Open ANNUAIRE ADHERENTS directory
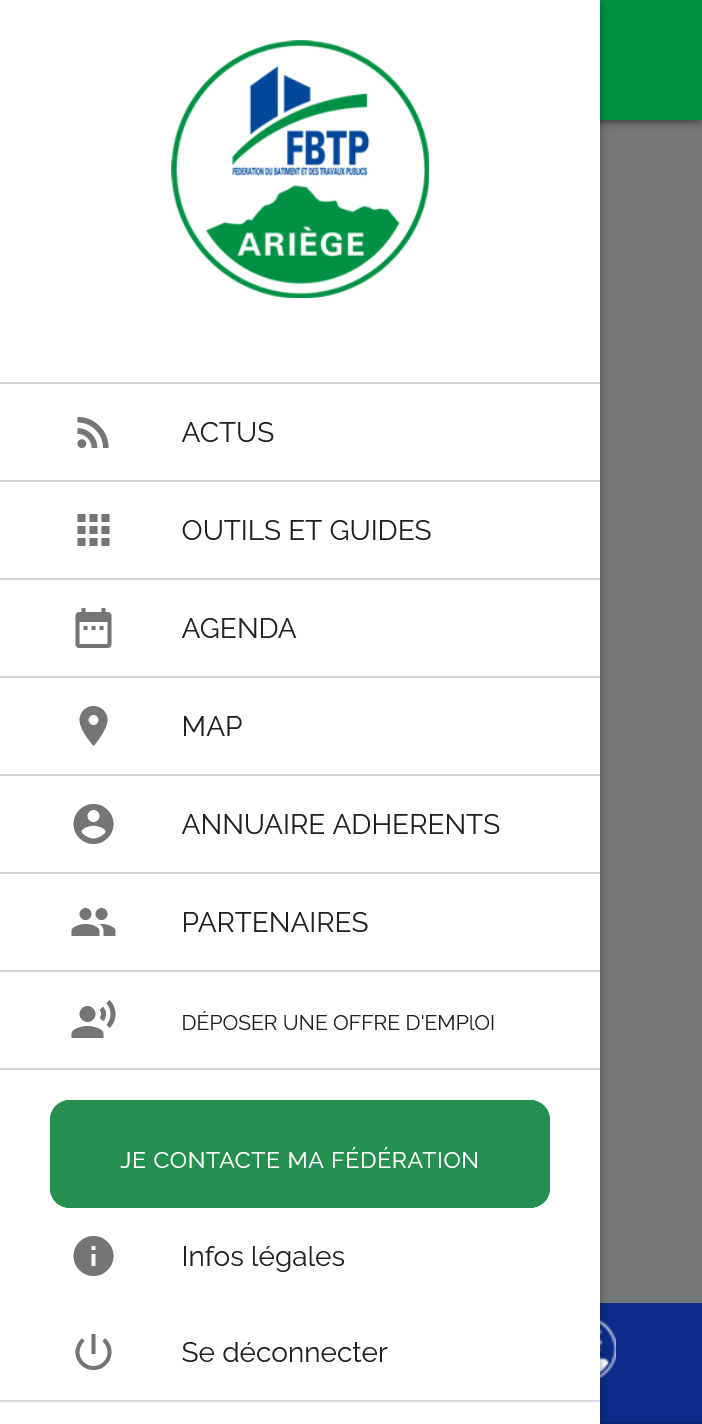The image size is (702, 1424). click(x=340, y=824)
